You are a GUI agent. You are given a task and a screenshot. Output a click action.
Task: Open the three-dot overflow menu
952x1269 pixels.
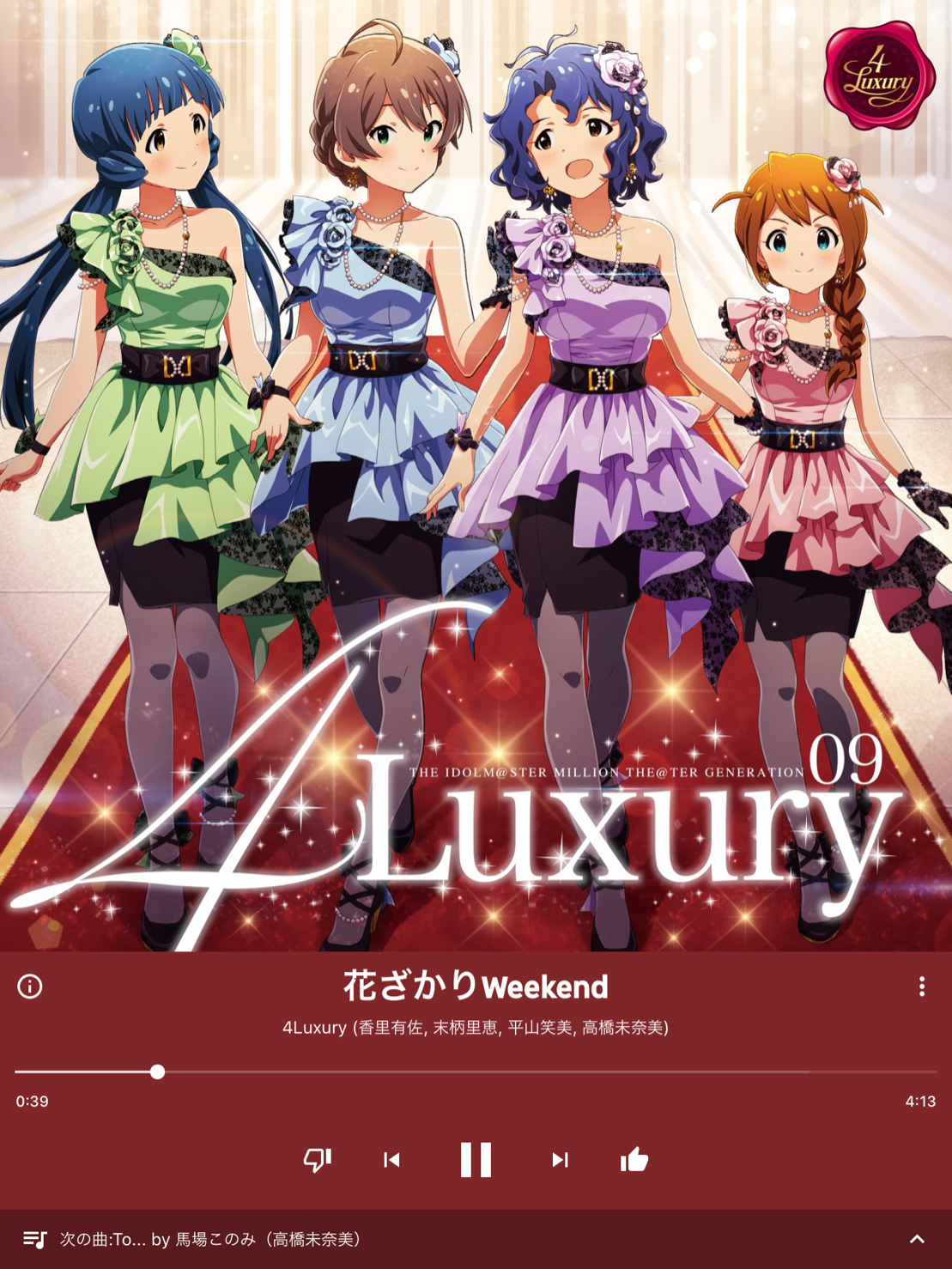tap(922, 987)
